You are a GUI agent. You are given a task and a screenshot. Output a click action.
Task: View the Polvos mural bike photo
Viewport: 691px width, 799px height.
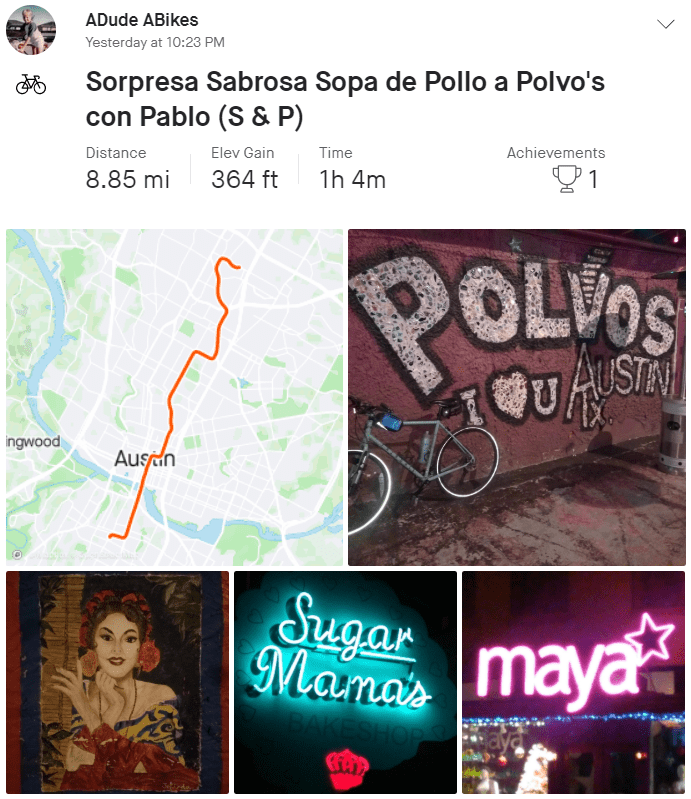pos(517,396)
